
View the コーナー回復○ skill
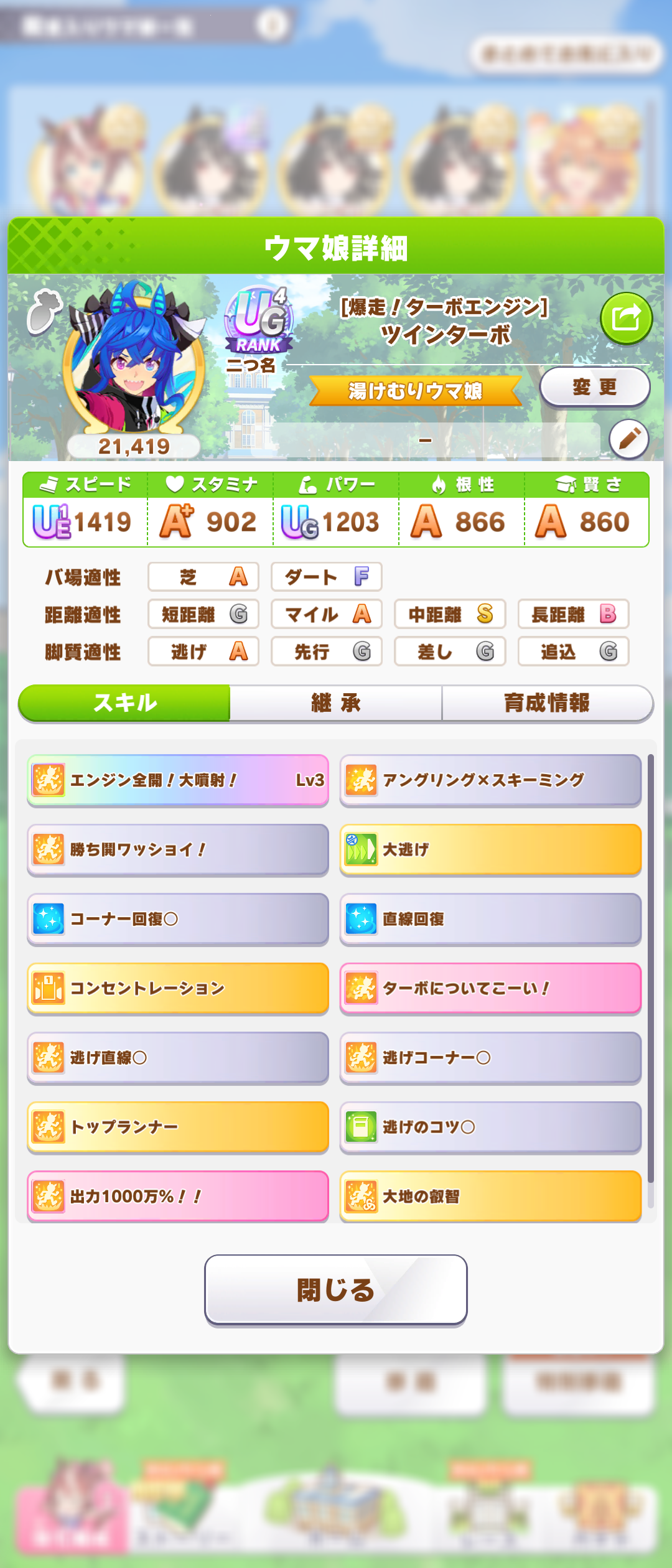pos(178,919)
